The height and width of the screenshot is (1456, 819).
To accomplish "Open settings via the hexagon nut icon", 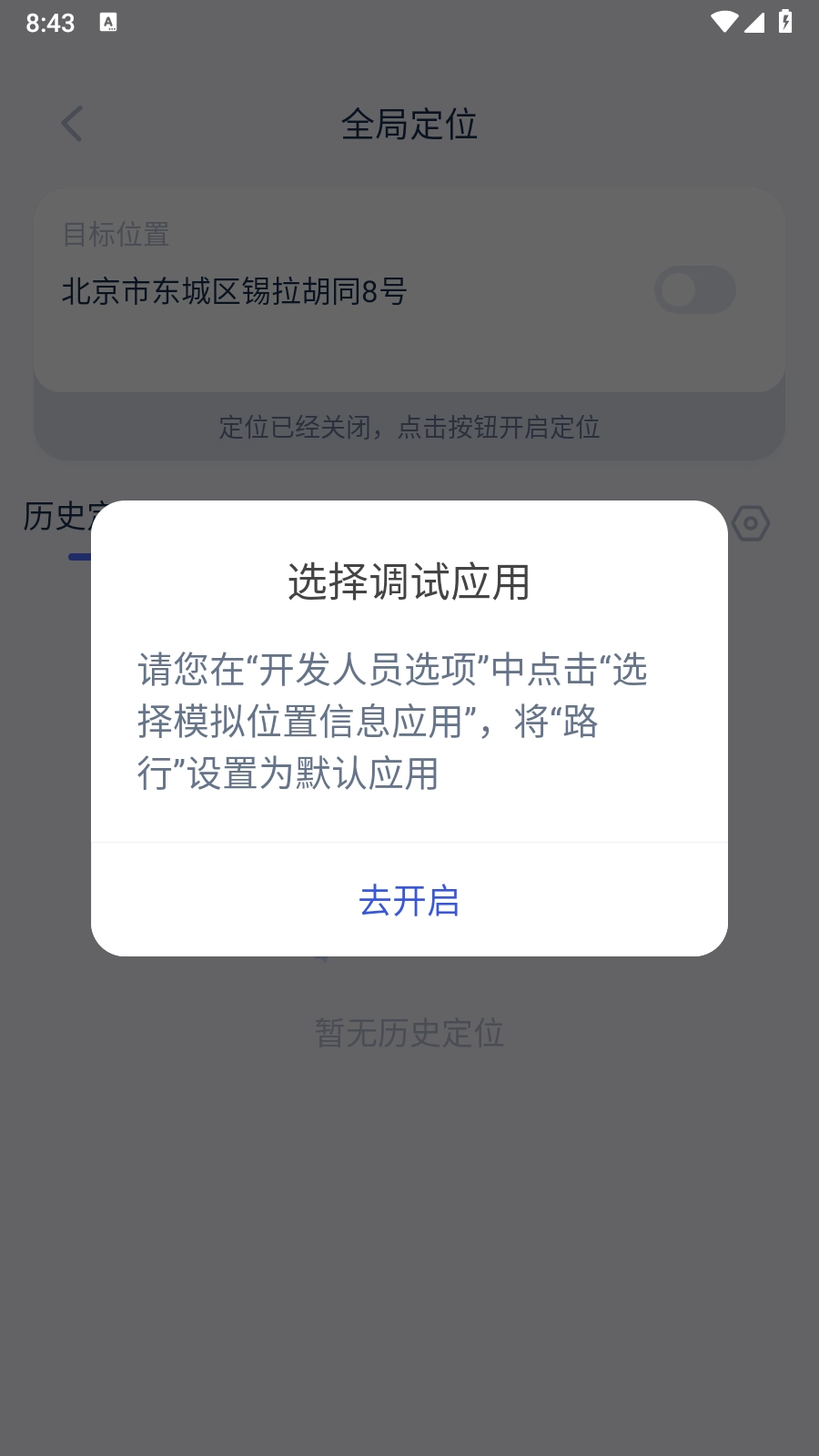I will click(753, 523).
